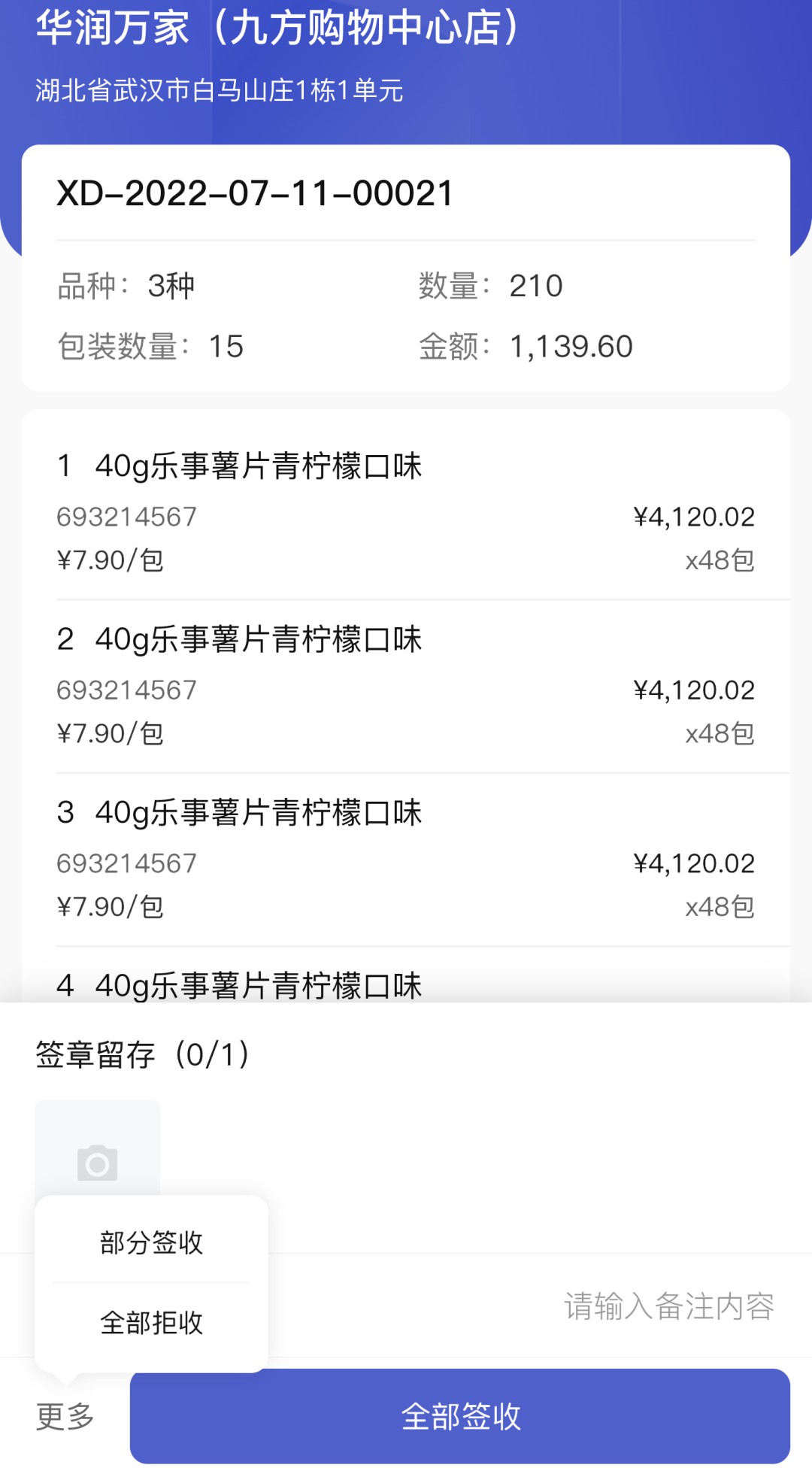Screen dimensions: 812x1477
Task: Open the signature photo upload placeholder
Action: pos(97,1147)
